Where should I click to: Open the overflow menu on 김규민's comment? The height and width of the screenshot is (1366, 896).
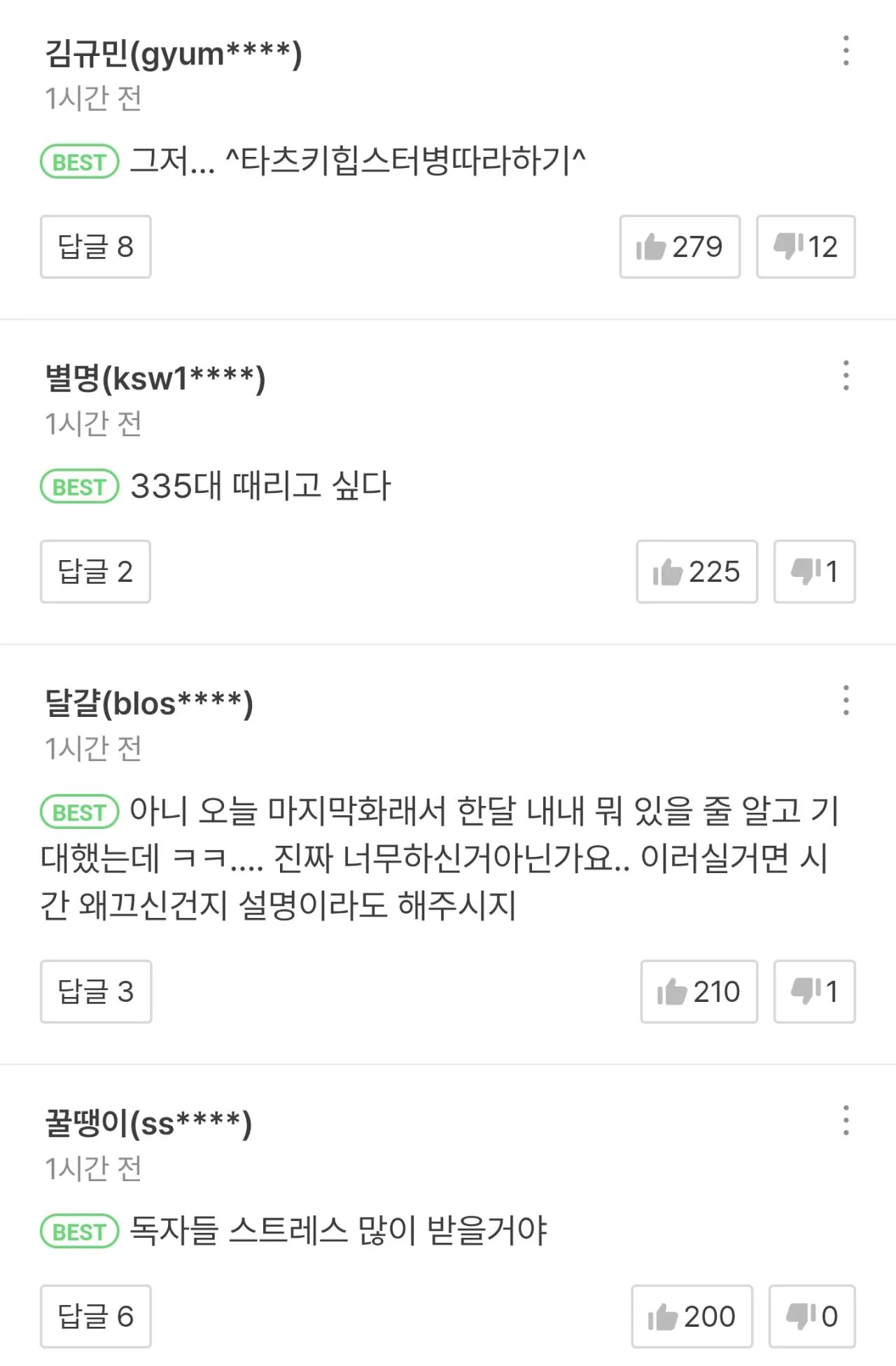click(846, 51)
